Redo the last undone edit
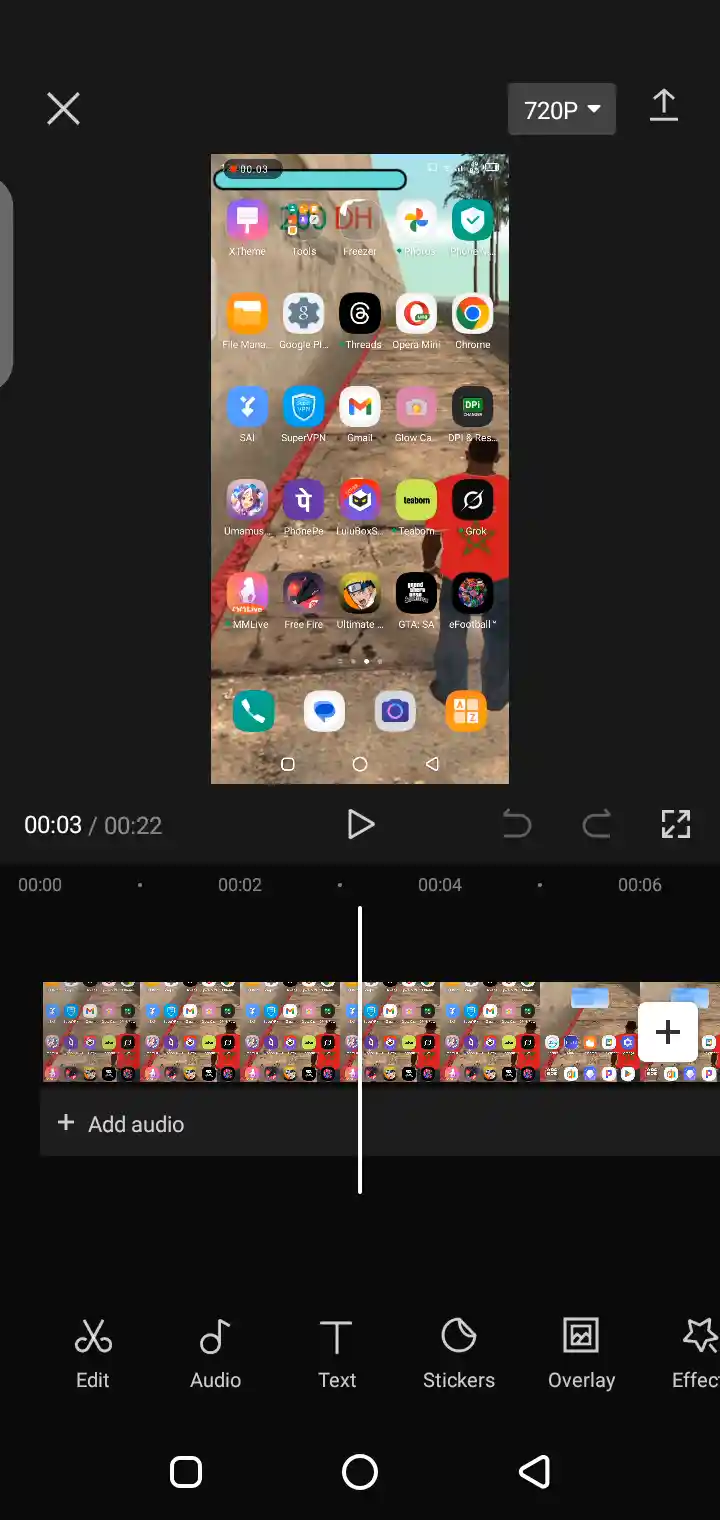The width and height of the screenshot is (720, 1520). [597, 824]
